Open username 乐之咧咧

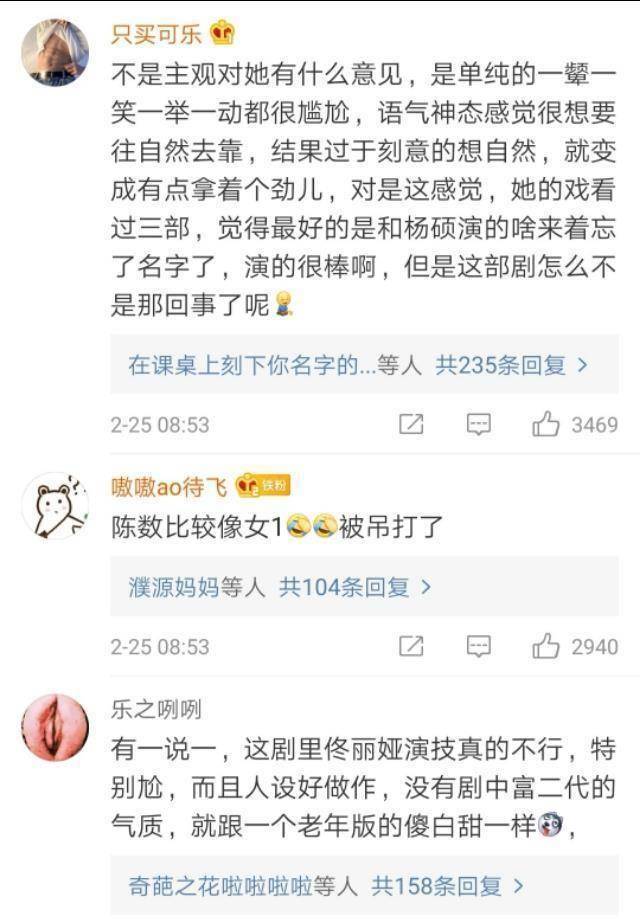[x=156, y=709]
